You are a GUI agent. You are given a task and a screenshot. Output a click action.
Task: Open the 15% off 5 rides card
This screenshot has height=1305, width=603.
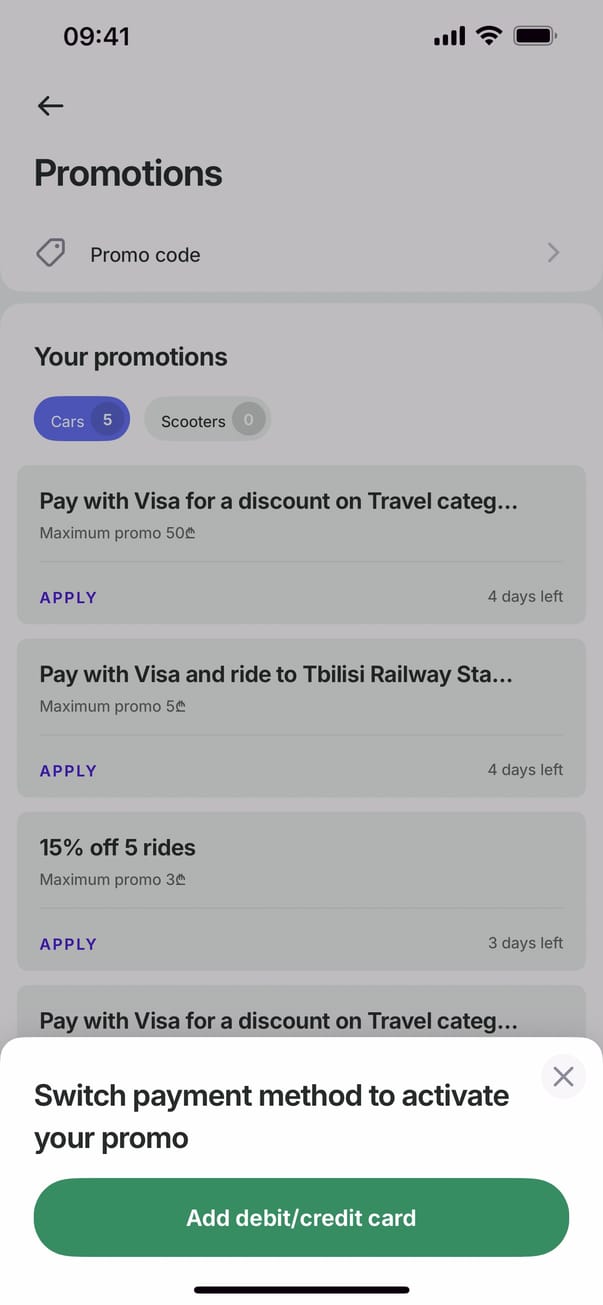[x=300, y=862]
